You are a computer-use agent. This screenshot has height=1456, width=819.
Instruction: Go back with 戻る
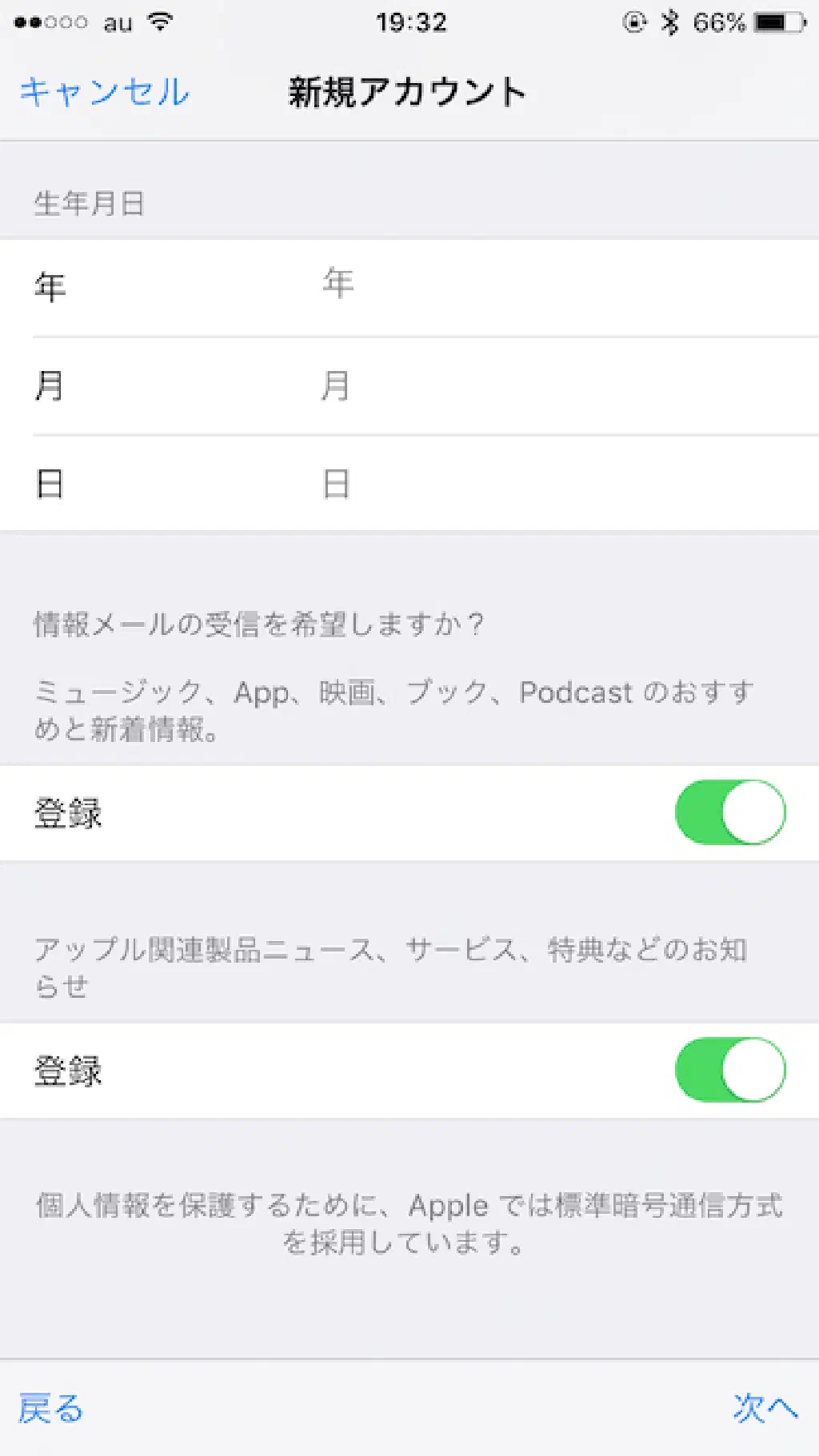[x=50, y=1408]
